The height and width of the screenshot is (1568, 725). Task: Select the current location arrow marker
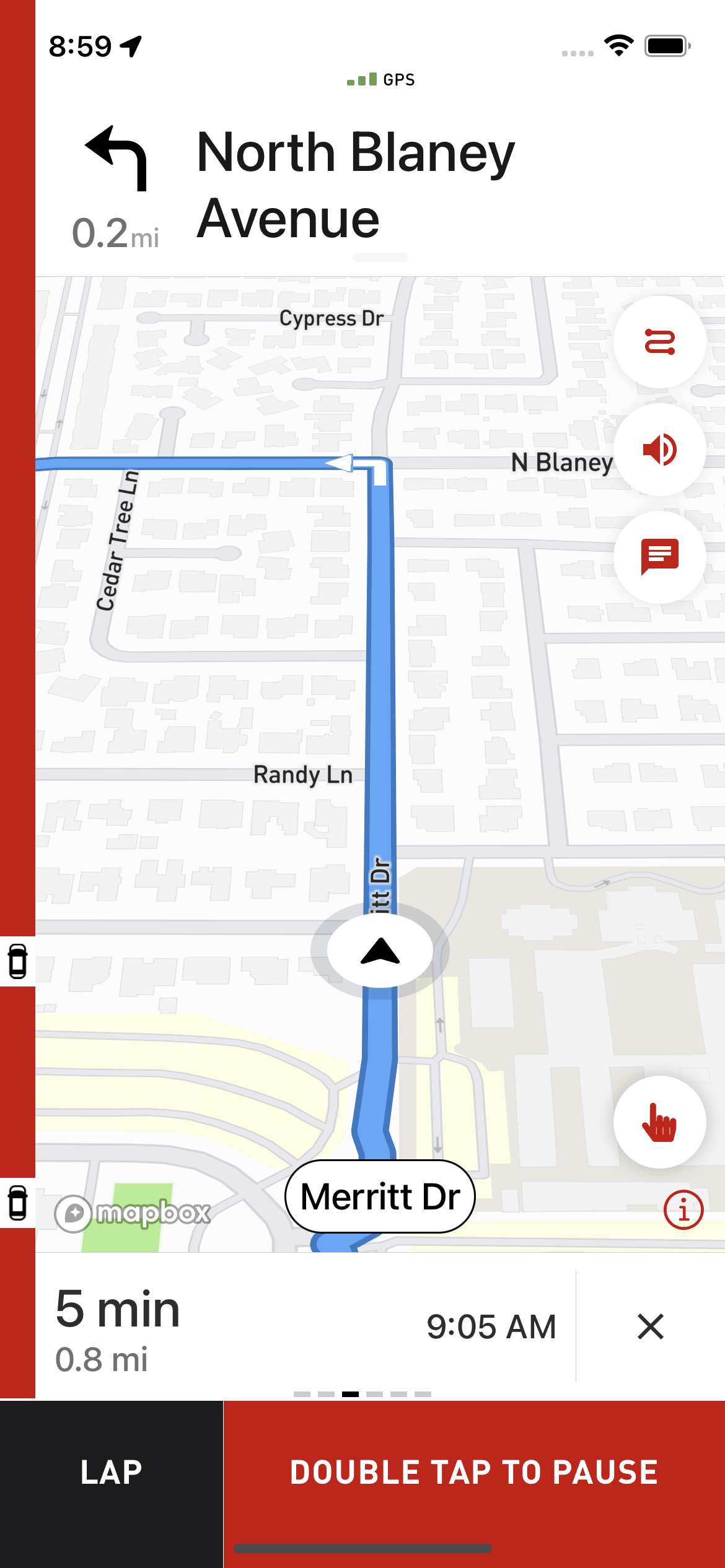click(x=380, y=951)
